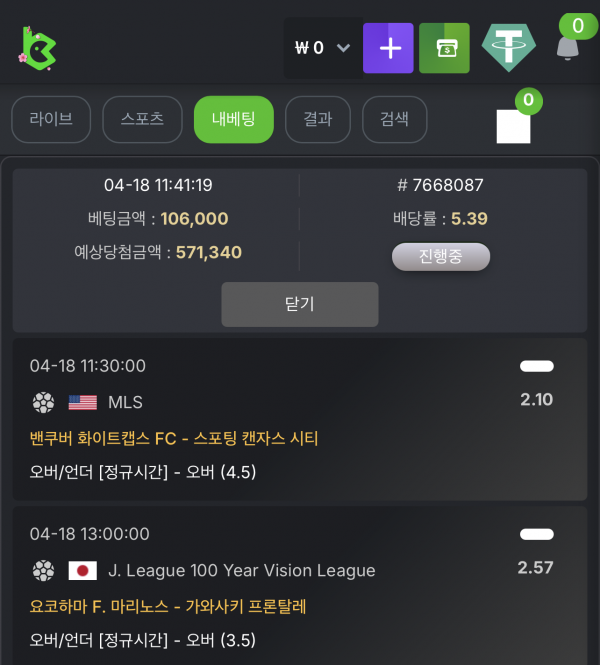The height and width of the screenshot is (665, 600).
Task: Tap the 진행중 status button
Action: pos(440,257)
